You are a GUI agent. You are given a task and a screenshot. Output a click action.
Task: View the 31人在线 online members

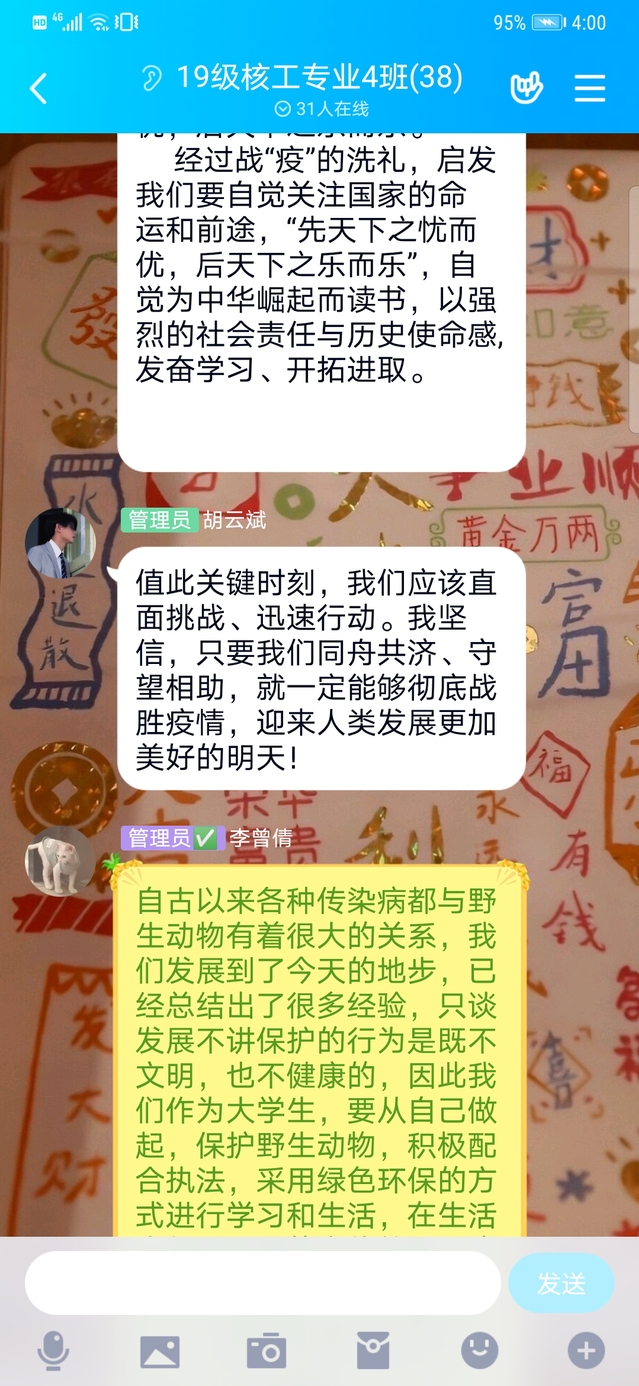(322, 108)
